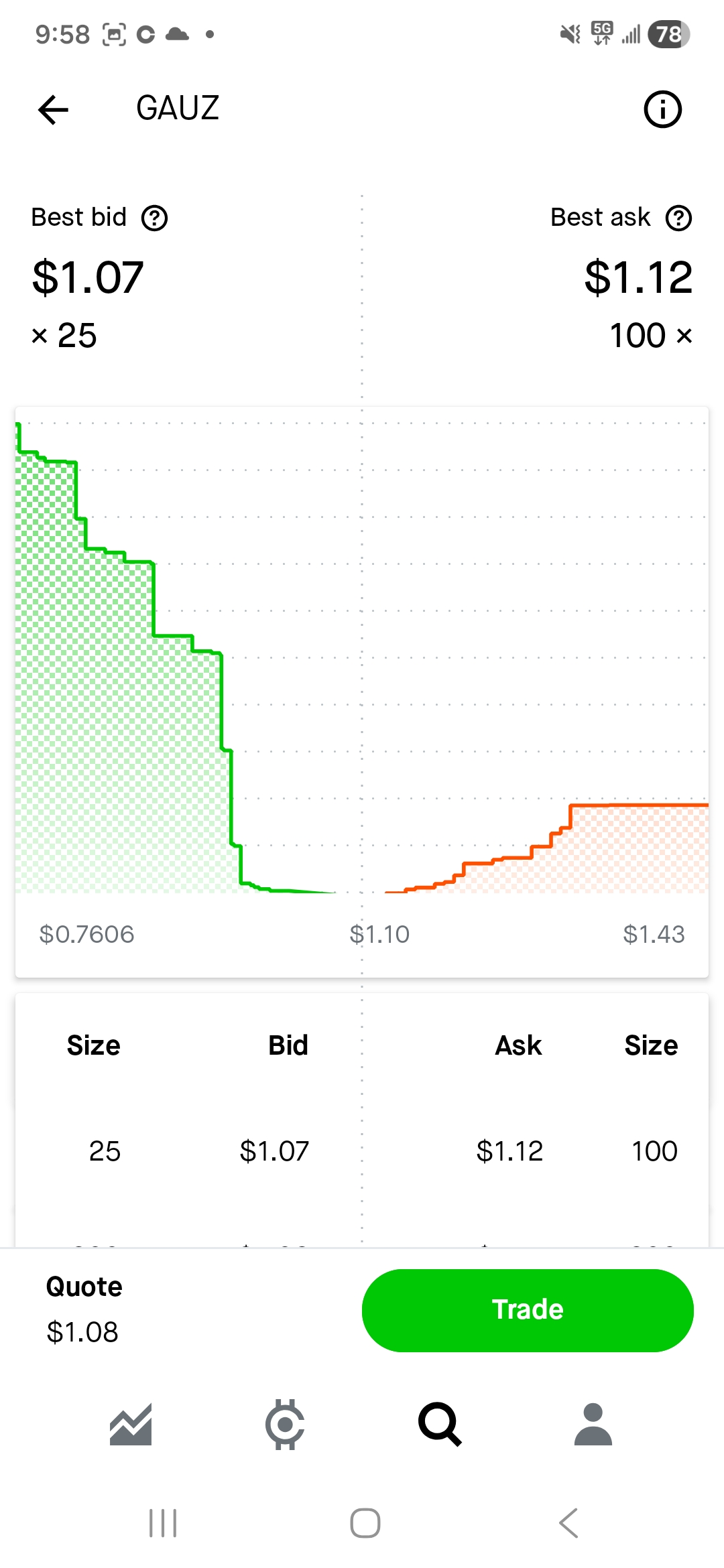
Task: Open the help icon next to Best bid
Action: click(x=155, y=218)
